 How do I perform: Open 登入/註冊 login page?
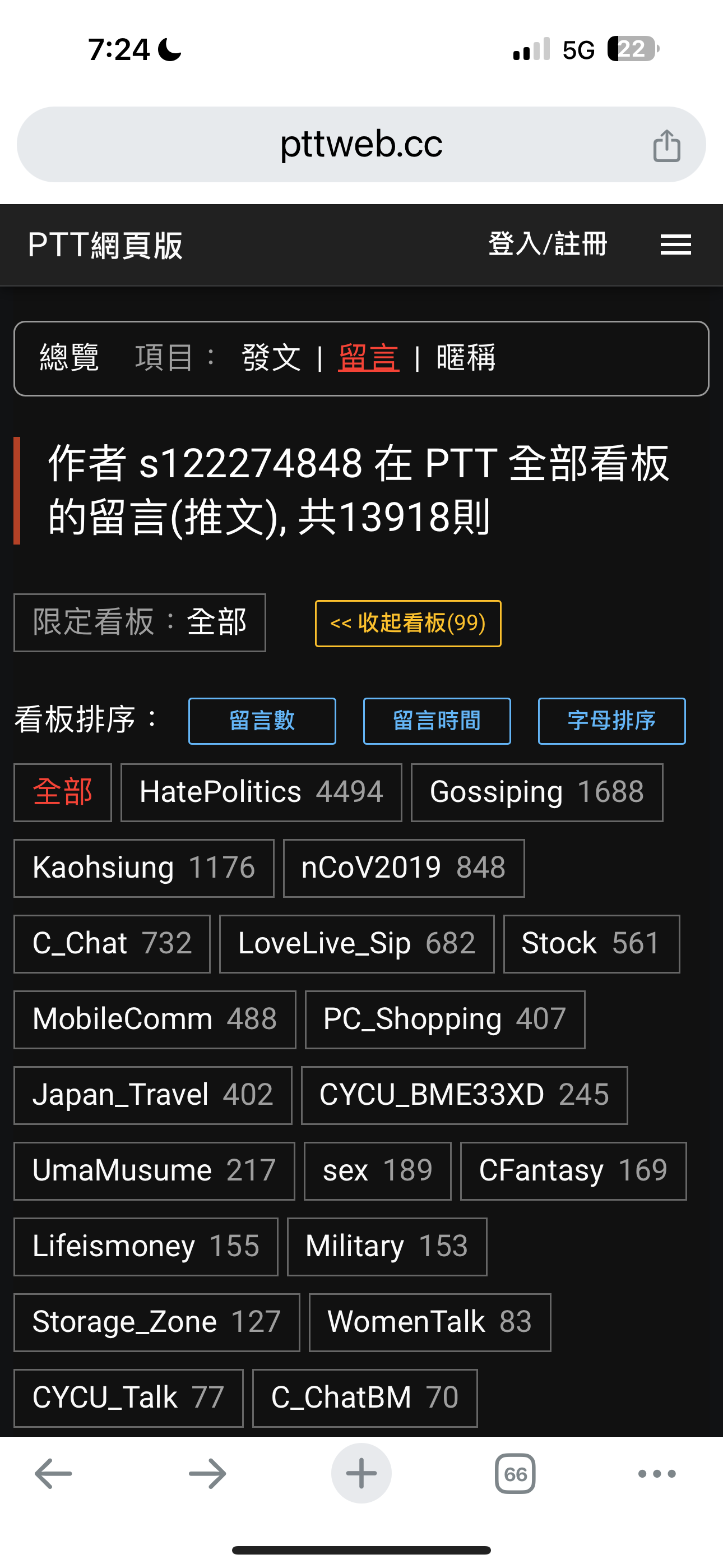tap(547, 245)
